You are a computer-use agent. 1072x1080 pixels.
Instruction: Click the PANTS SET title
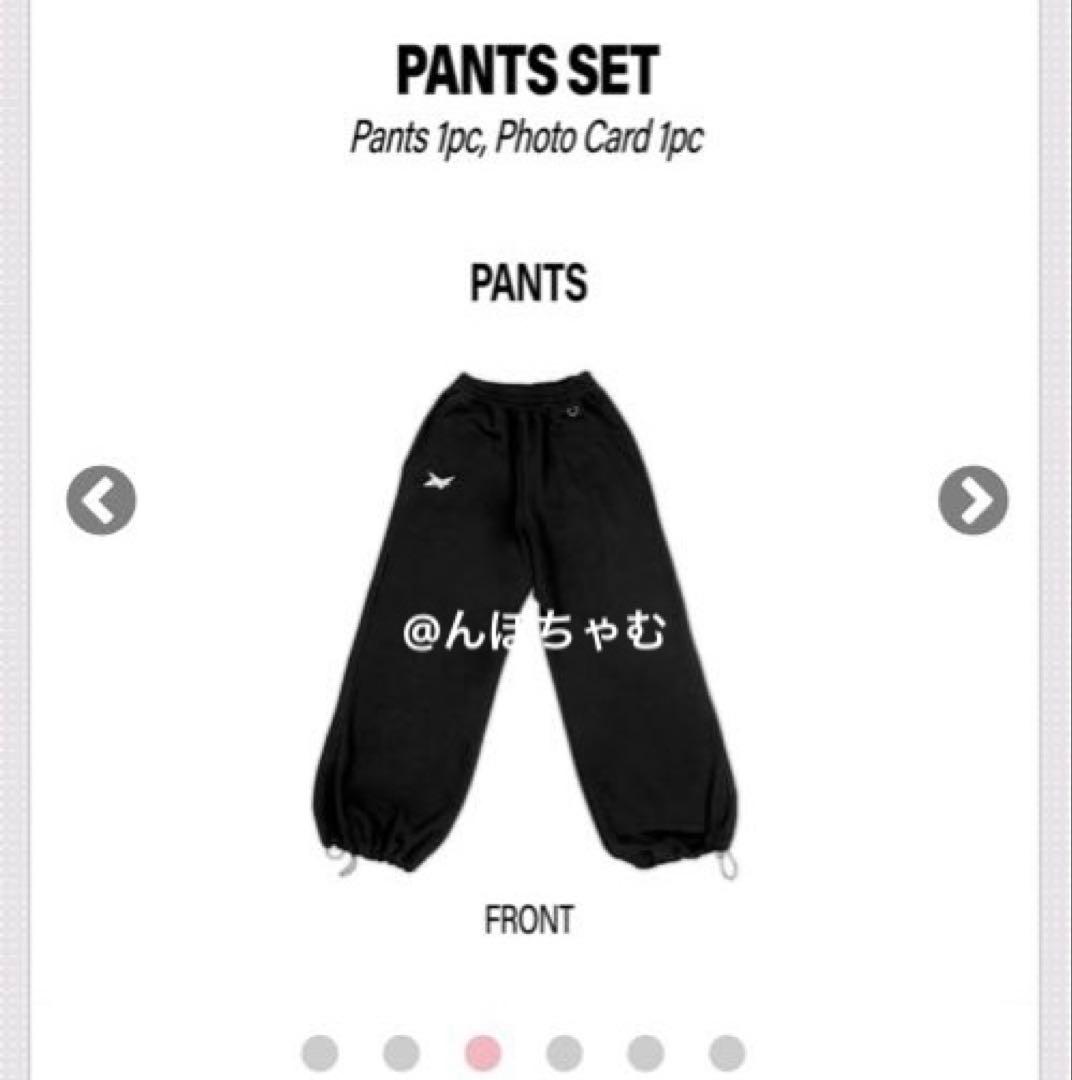click(x=529, y=70)
